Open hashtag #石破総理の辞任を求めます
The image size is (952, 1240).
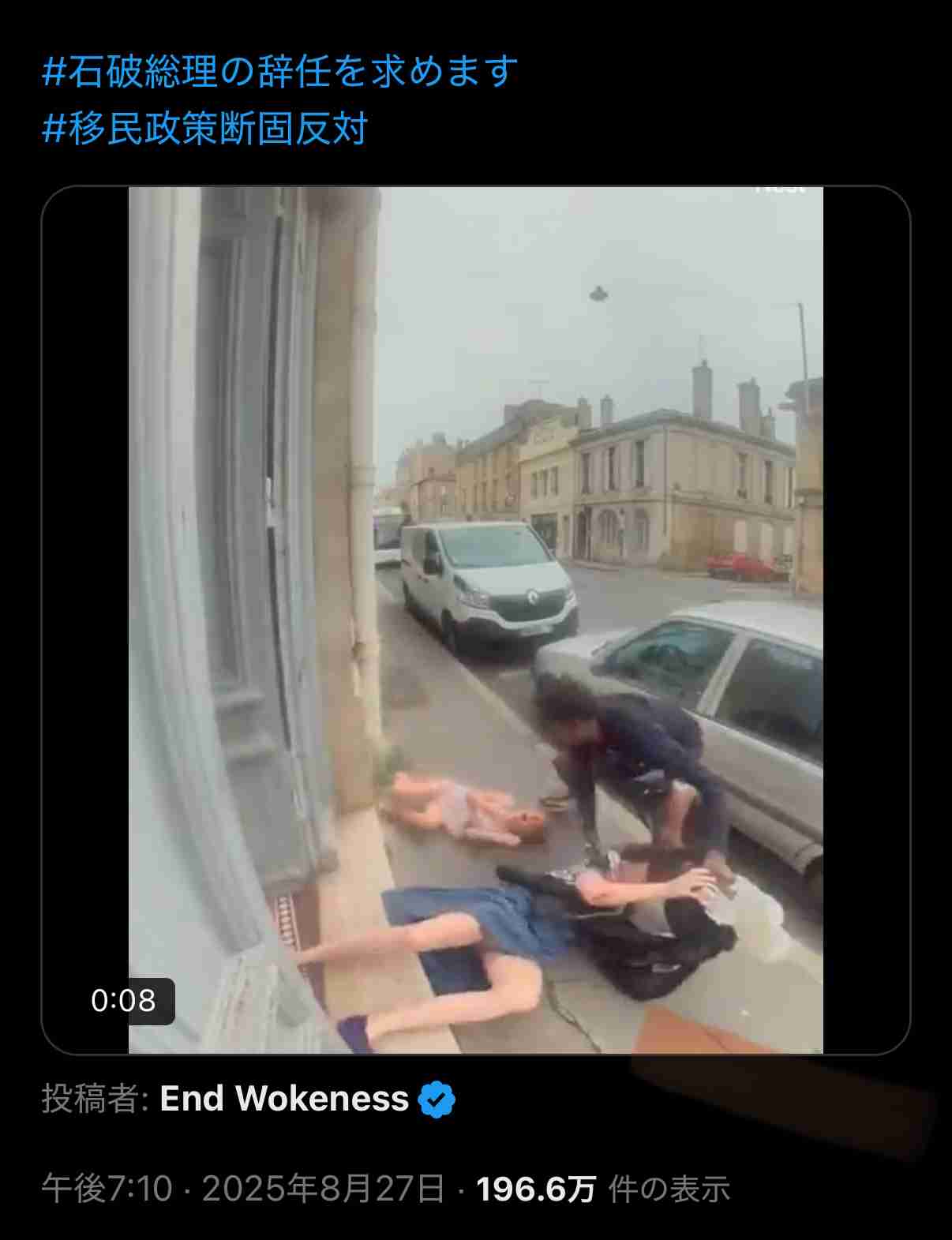coord(280,72)
